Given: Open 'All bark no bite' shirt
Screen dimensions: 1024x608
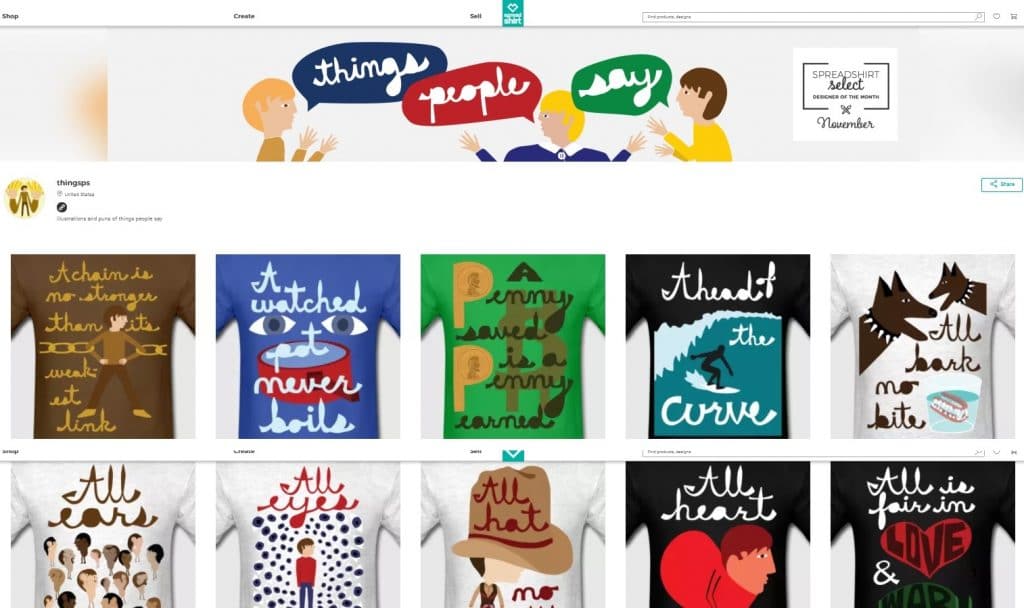Looking at the screenshot, I should (923, 346).
